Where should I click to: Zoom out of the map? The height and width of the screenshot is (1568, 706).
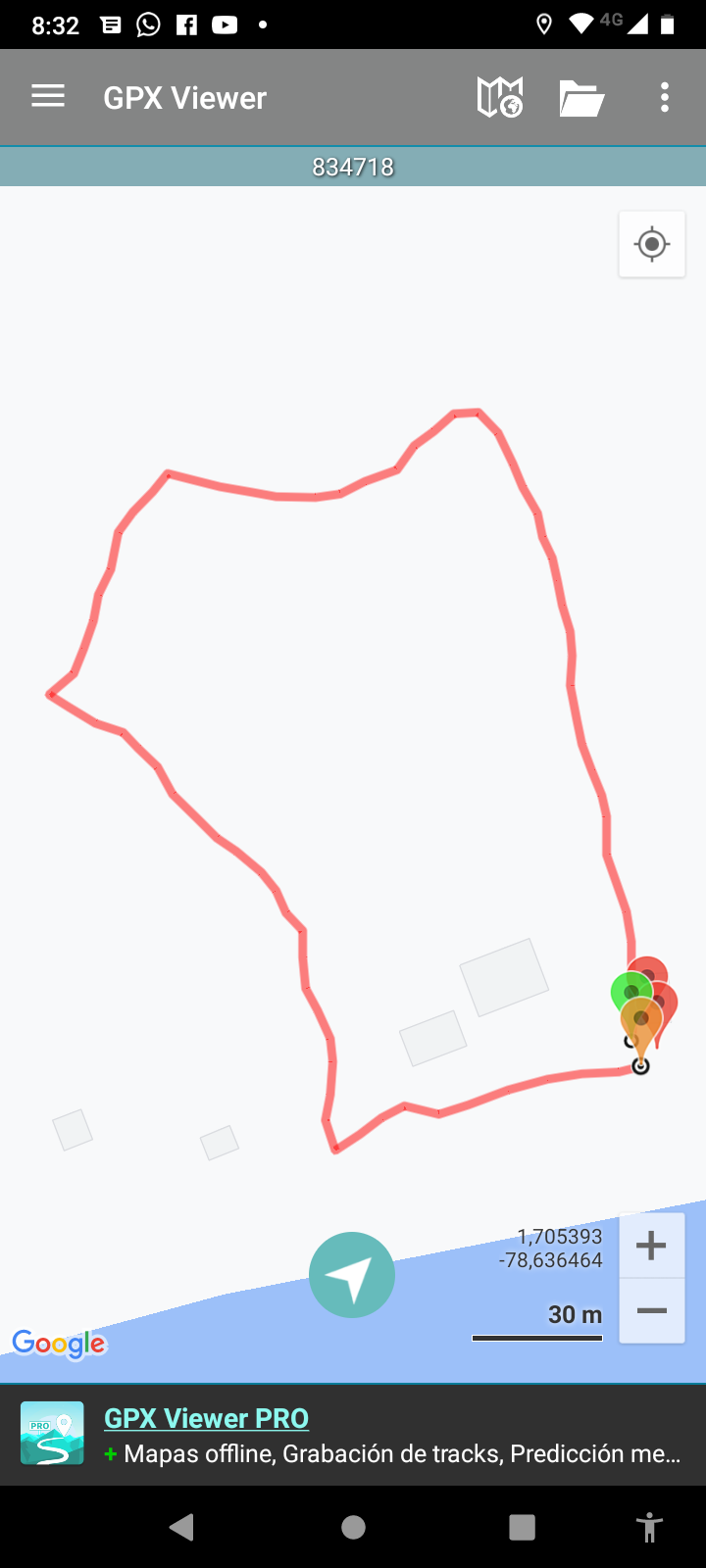(x=652, y=1311)
